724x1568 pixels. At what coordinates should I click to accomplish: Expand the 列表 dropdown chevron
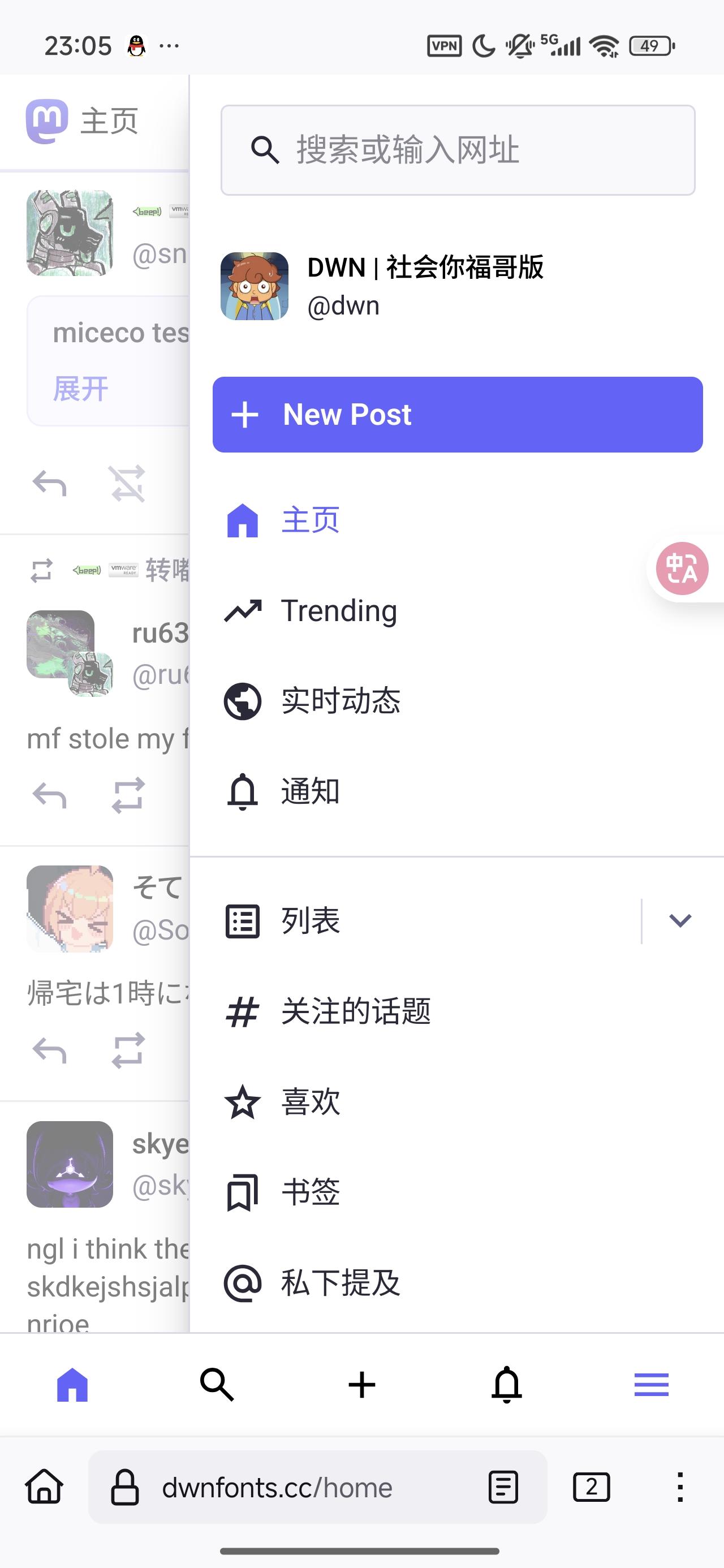coord(679,920)
